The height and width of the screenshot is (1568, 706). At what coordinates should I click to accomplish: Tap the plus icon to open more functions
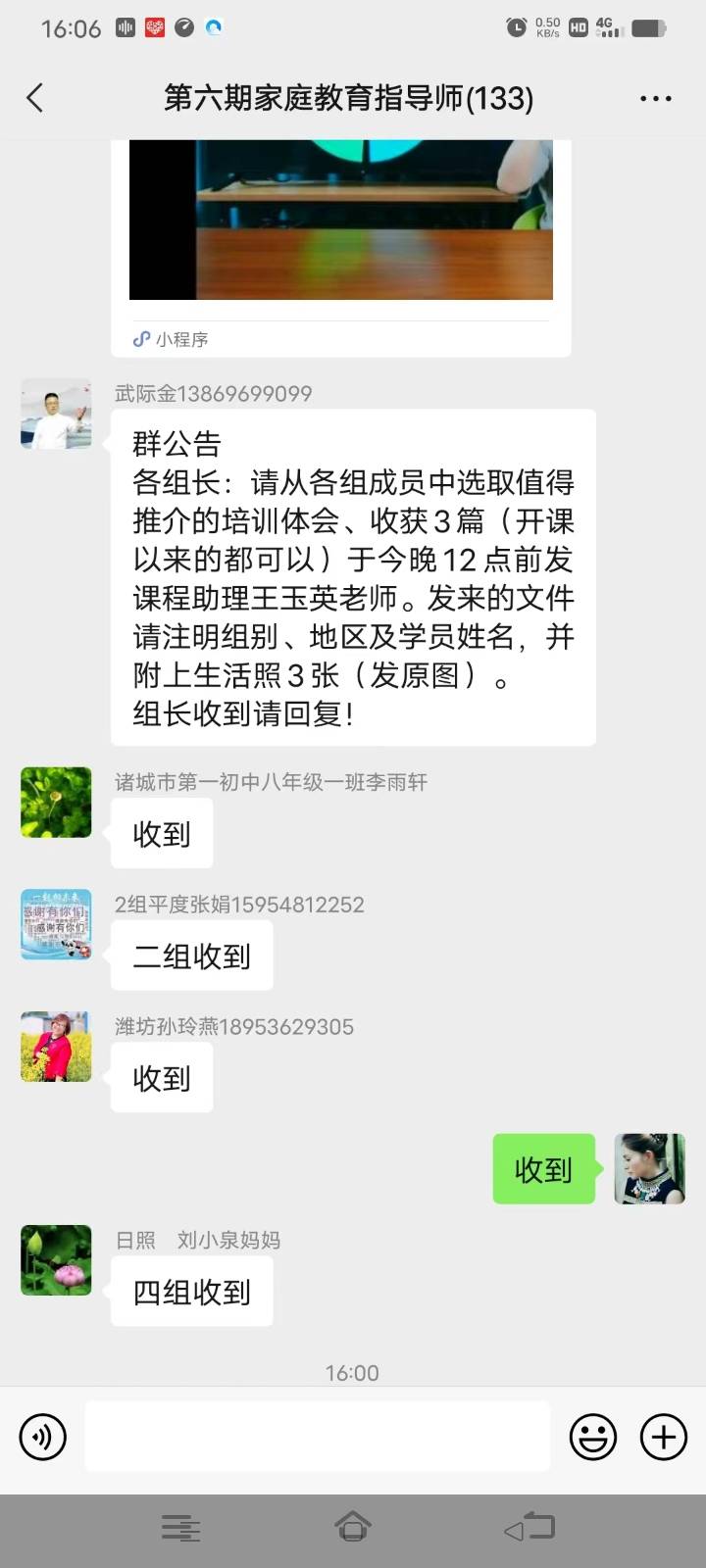coord(663,1437)
